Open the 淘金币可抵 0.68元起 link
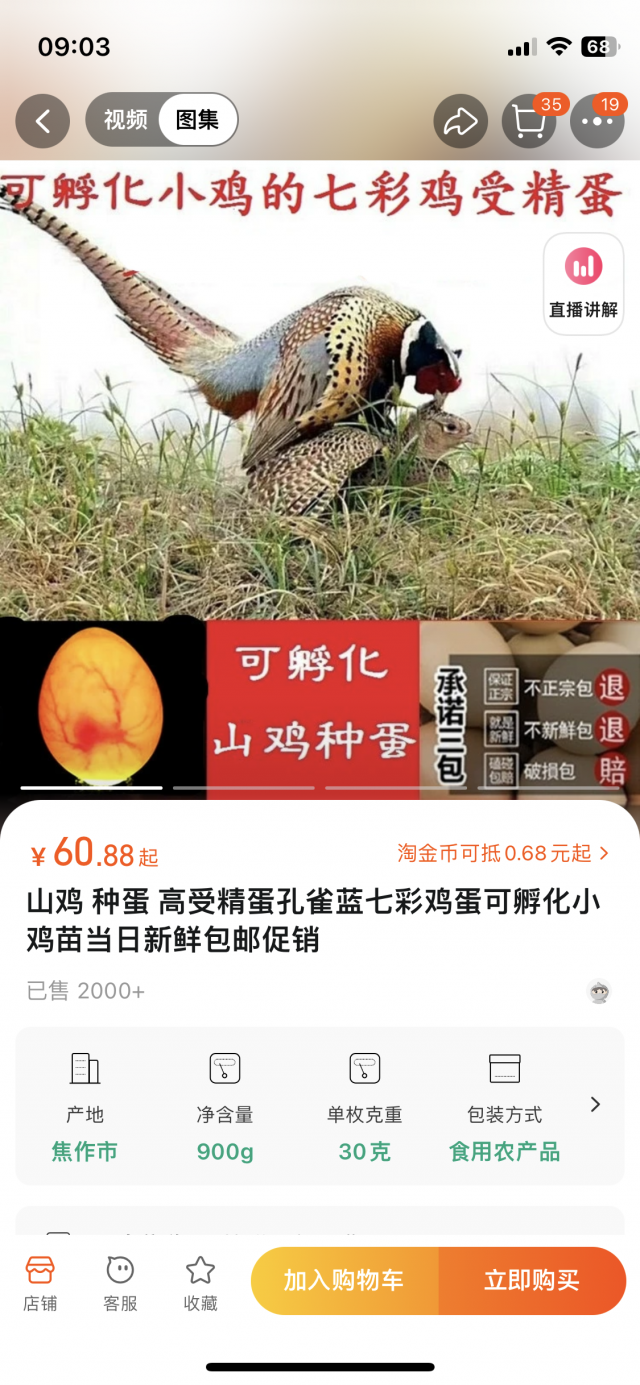 (x=503, y=853)
